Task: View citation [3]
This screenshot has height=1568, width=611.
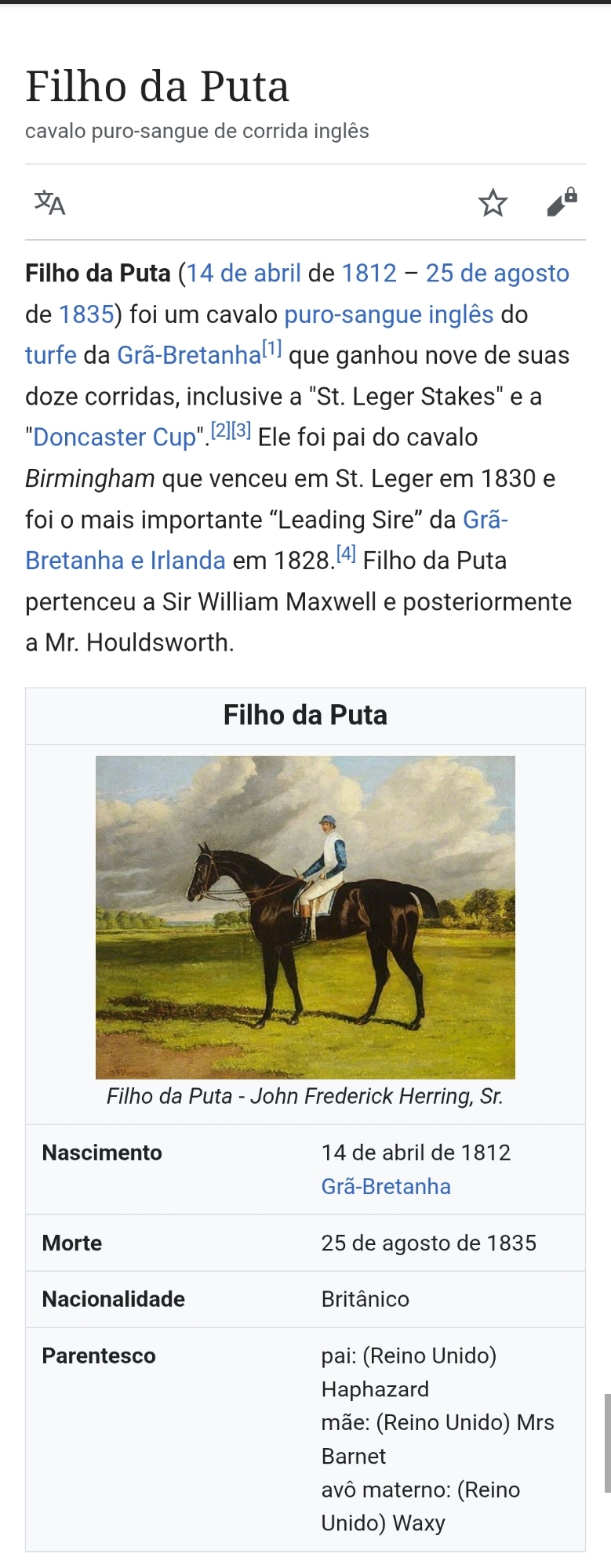Action: coord(241,430)
